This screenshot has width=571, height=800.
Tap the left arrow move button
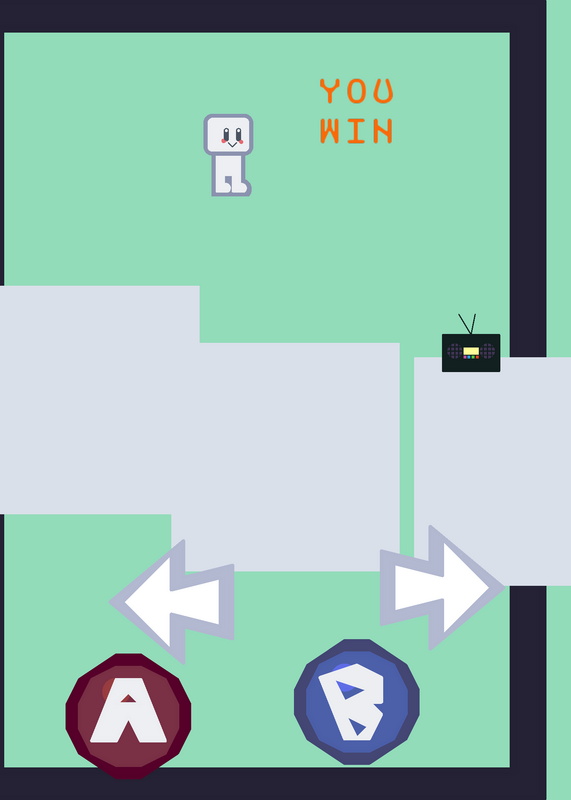point(172,602)
